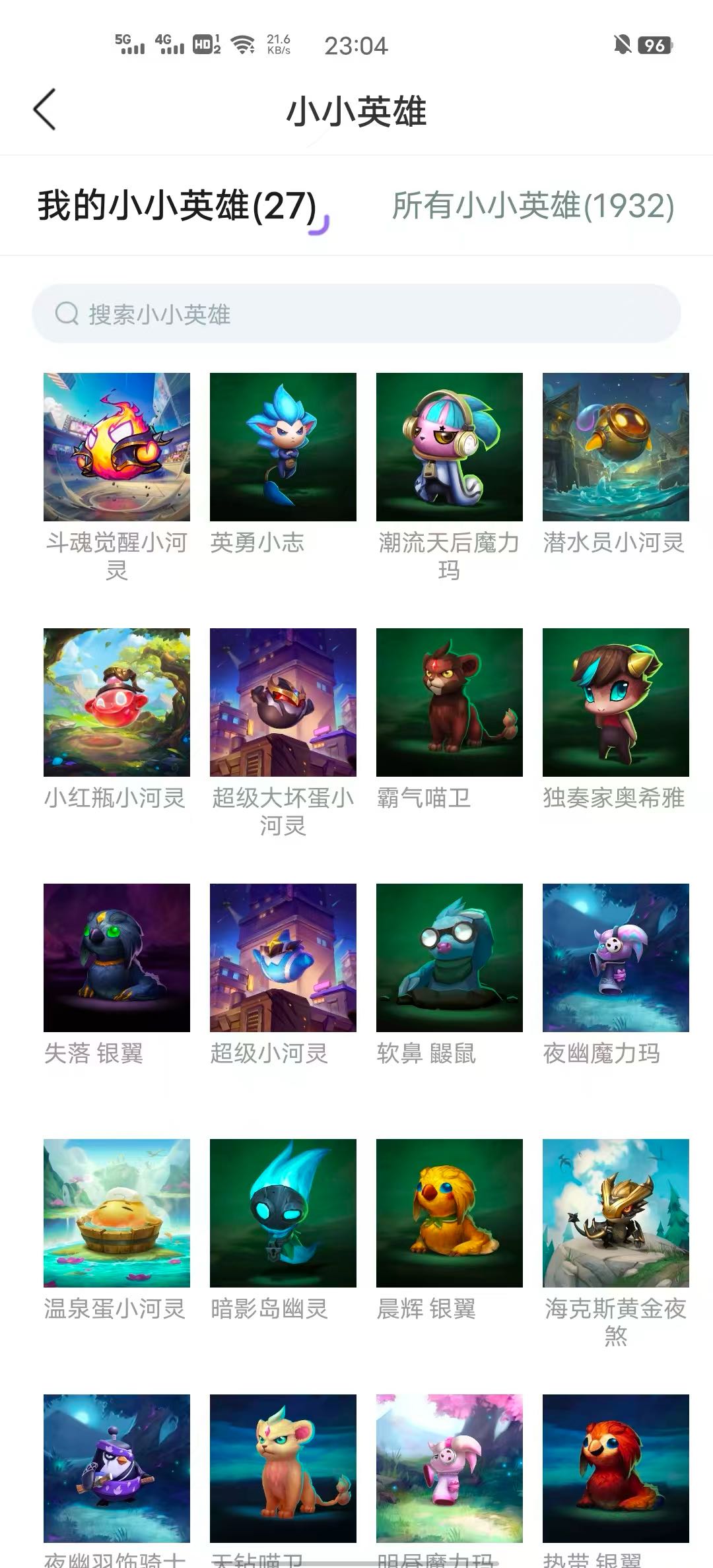Select 潜水员小河灵 tile
713x1568 pixels.
616,447
